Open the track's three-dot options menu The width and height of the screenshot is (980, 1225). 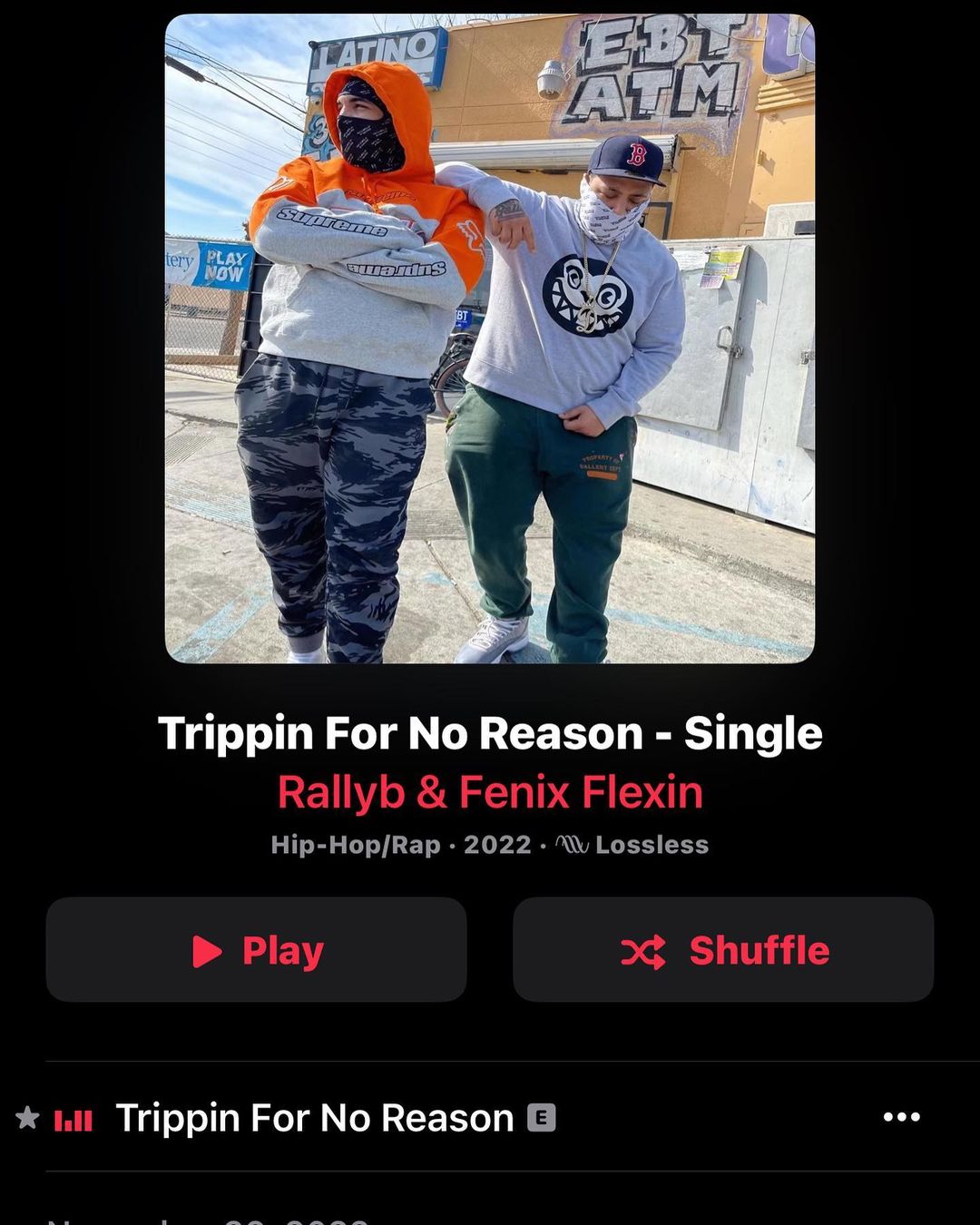pyautogui.click(x=902, y=1117)
